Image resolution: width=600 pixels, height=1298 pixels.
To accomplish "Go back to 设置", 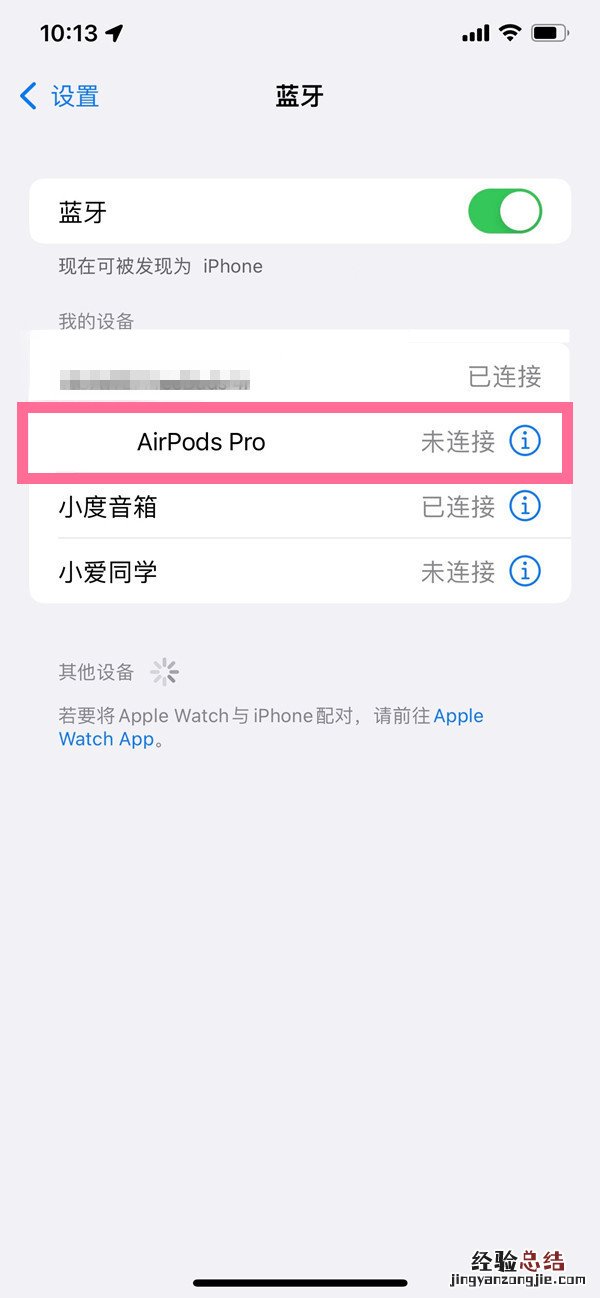I will pos(60,97).
